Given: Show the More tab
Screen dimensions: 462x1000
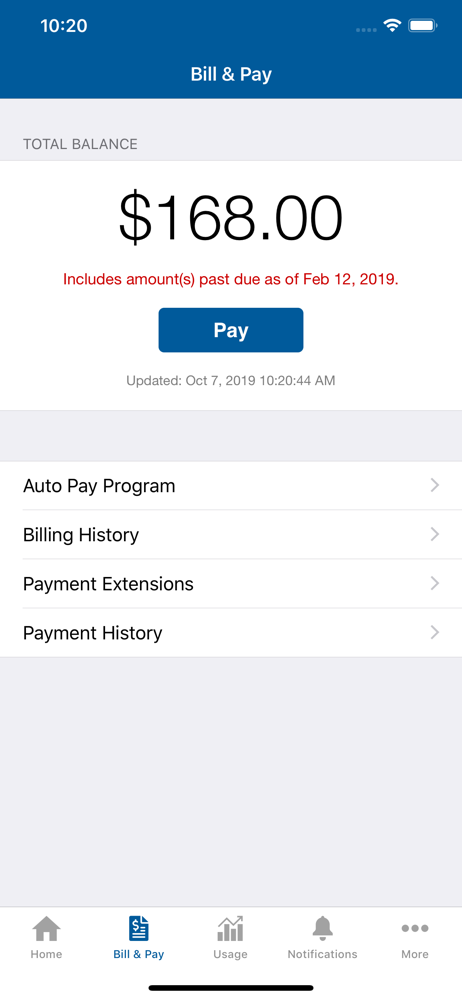Looking at the screenshot, I should [415, 938].
